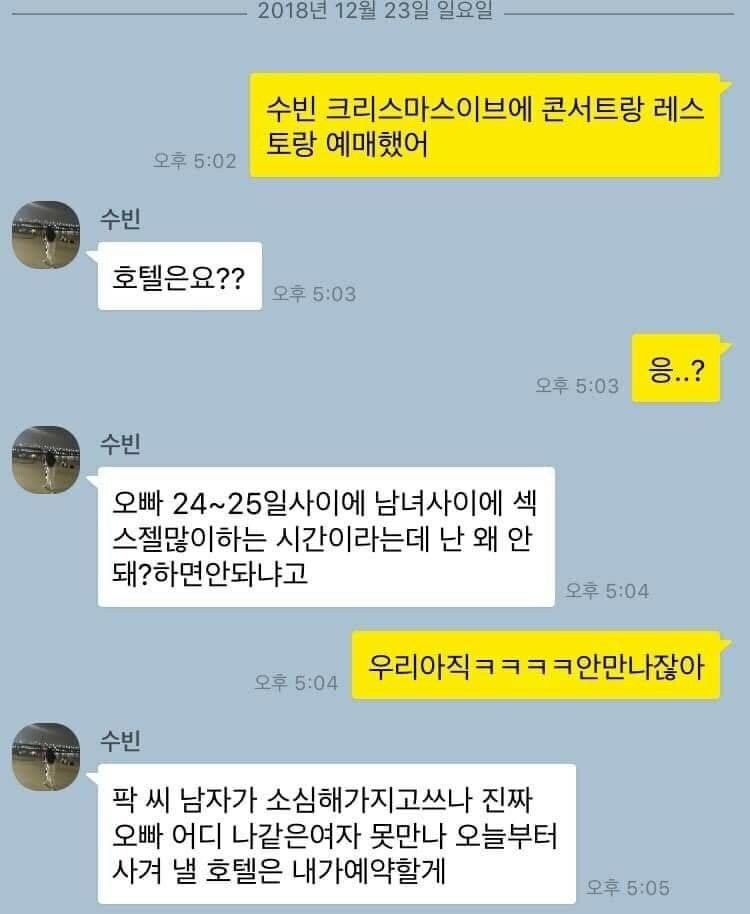Tap 수빈's avatar next to the '오빠 24~25일사이에' message
750x914 pixels.
click(x=45, y=460)
